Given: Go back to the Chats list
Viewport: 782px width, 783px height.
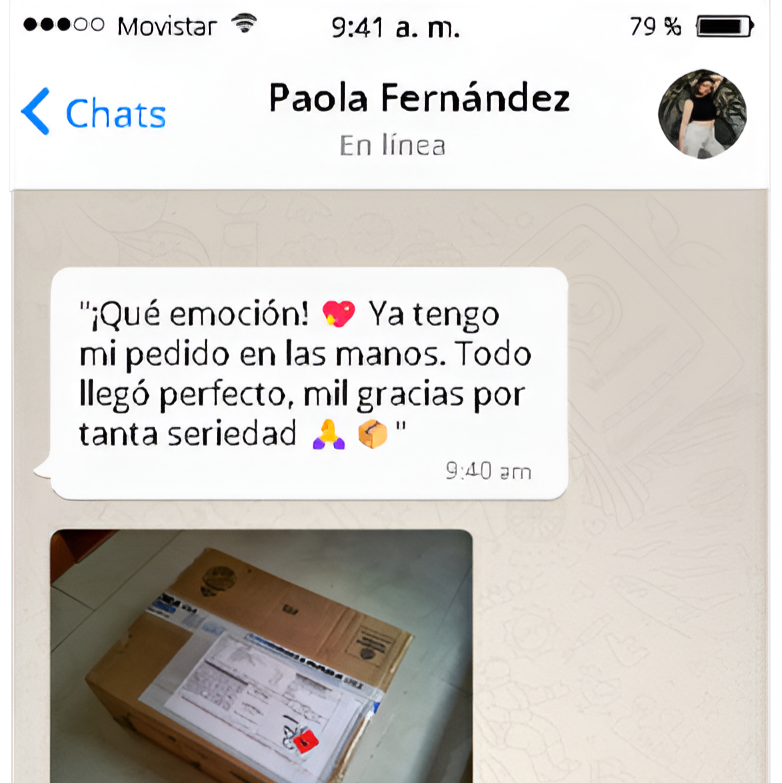Looking at the screenshot, I should 93,113.
